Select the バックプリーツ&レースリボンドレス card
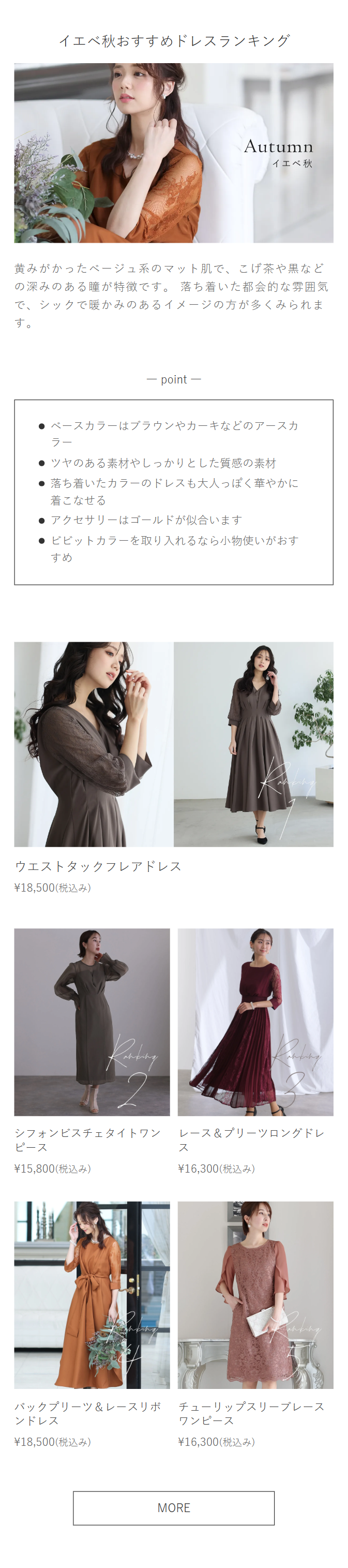The height and width of the screenshot is (1568, 348). 92,1295
